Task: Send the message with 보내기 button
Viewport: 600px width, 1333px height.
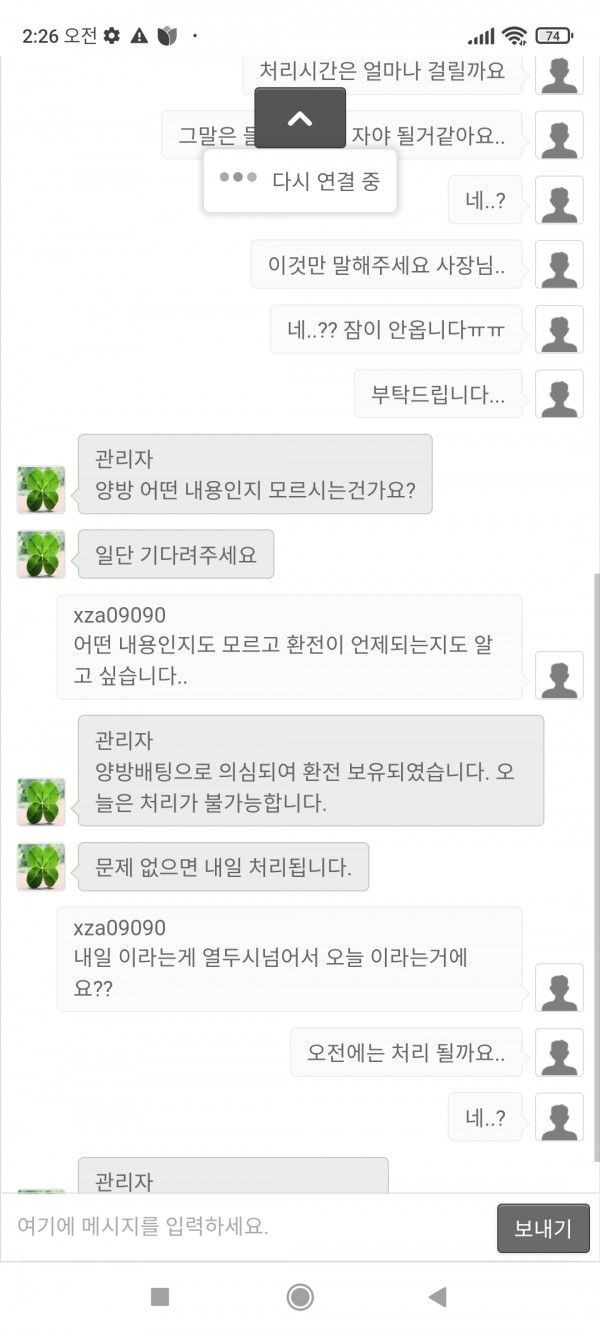Action: pyautogui.click(x=543, y=1228)
